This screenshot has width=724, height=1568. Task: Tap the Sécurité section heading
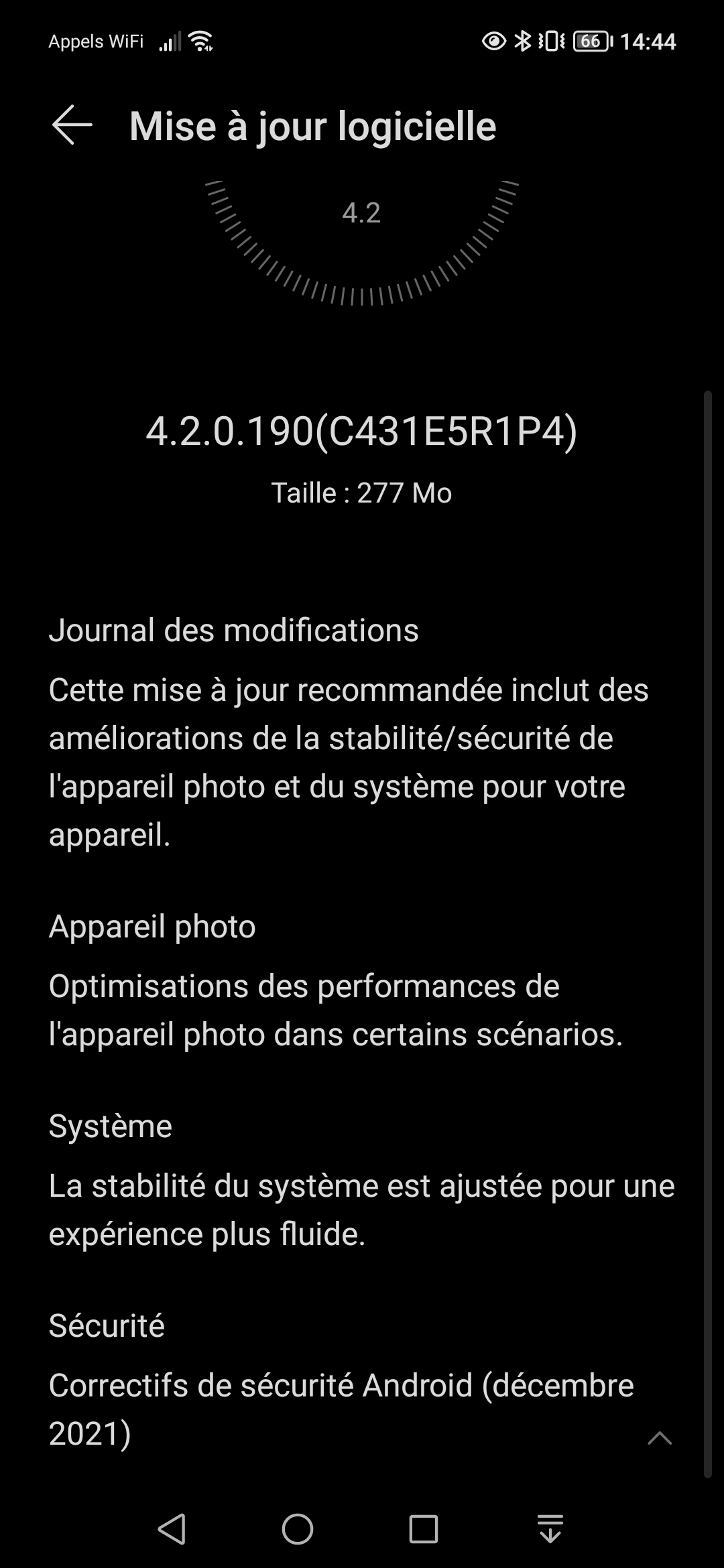click(107, 1325)
